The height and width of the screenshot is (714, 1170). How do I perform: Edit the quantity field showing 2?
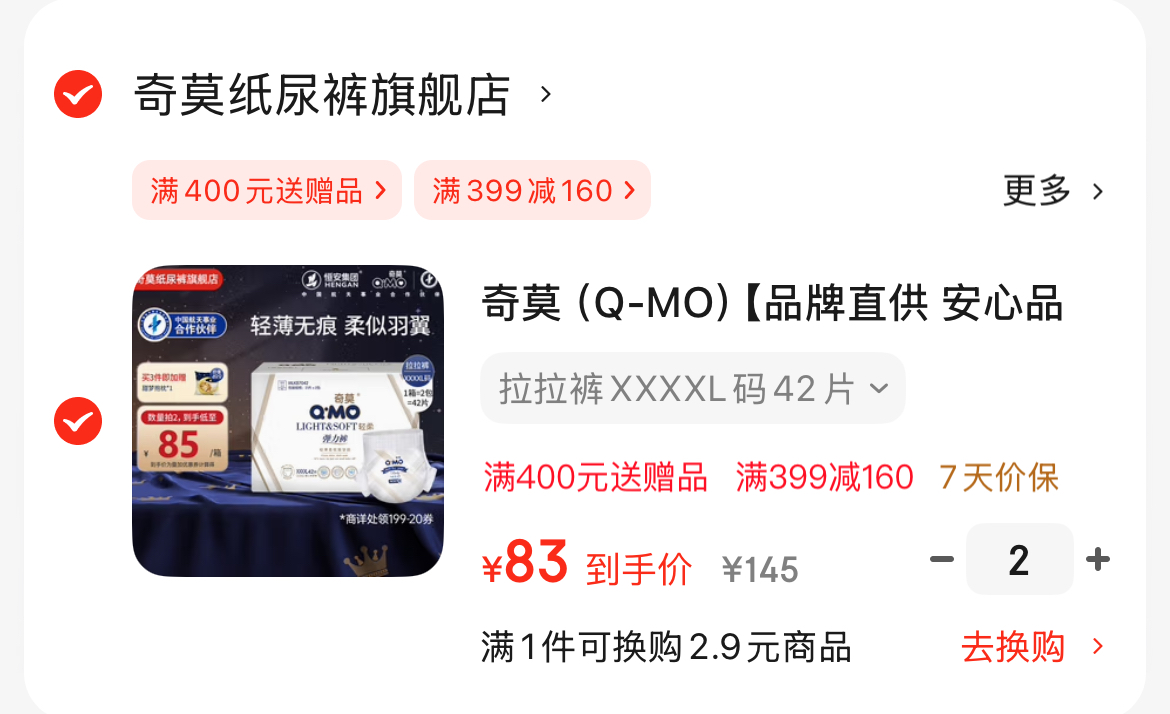click(x=1019, y=559)
